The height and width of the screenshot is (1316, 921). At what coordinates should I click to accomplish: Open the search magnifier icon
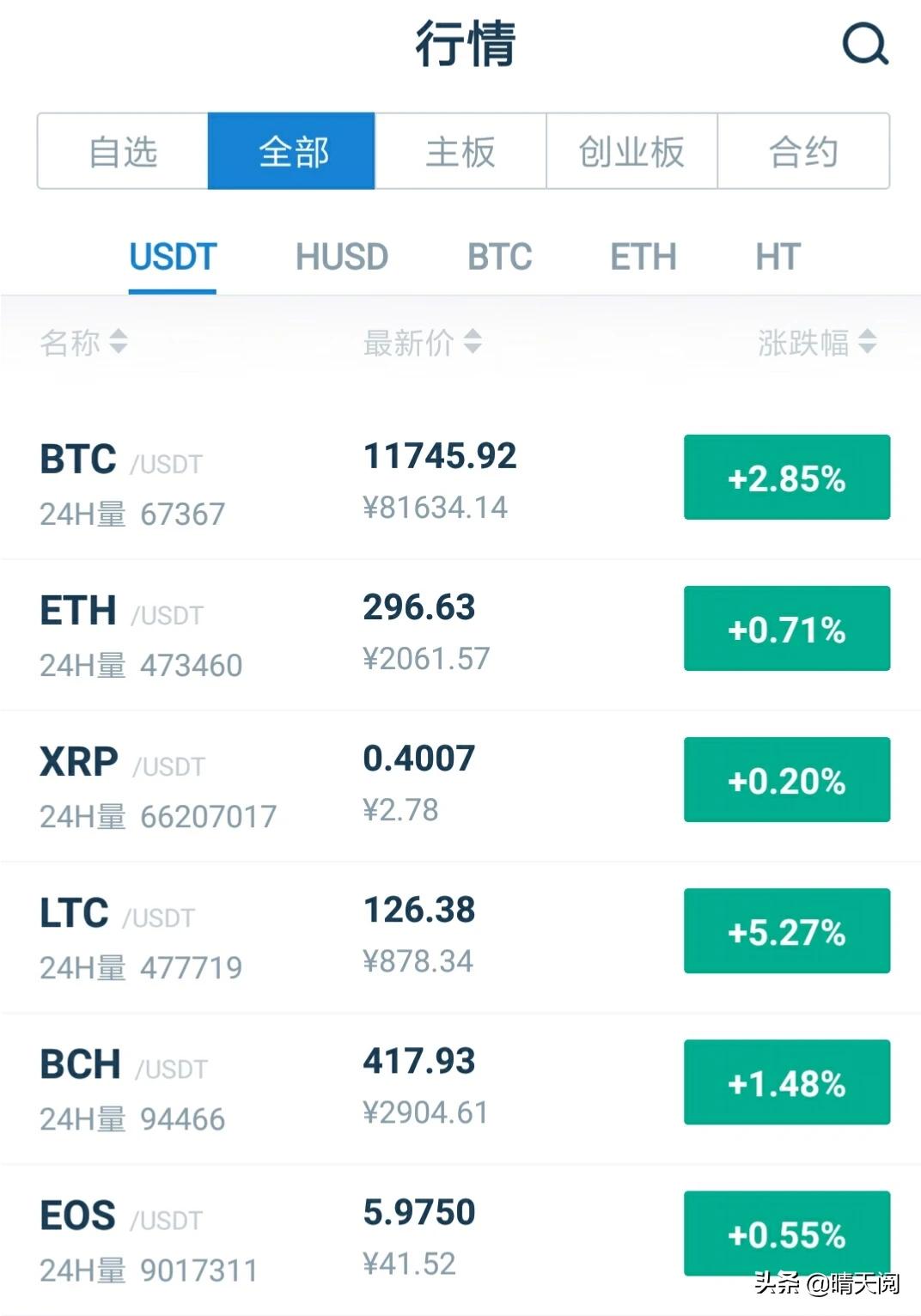pyautogui.click(x=864, y=44)
